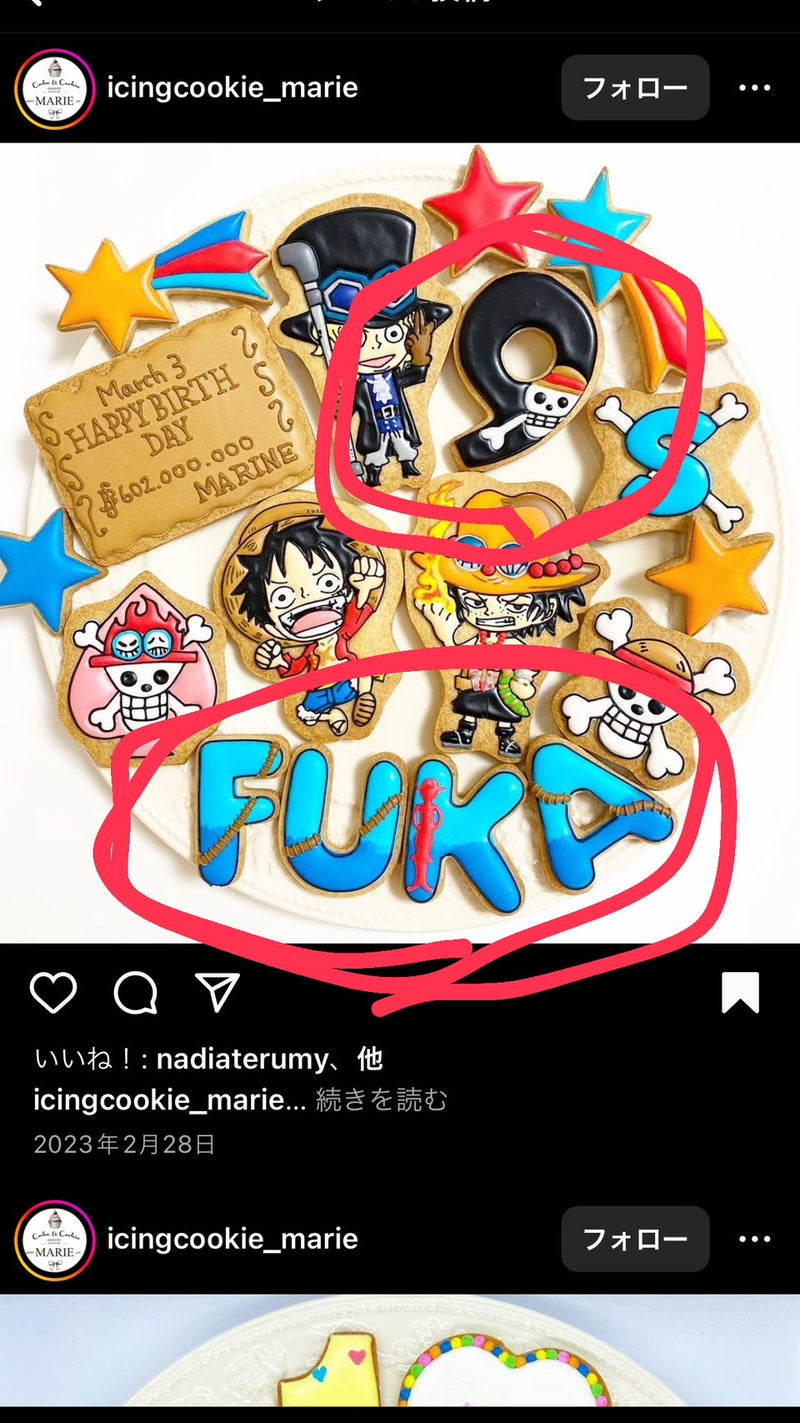Expand the caption with 続きを読む
The height and width of the screenshot is (1423, 800).
[x=382, y=1101]
